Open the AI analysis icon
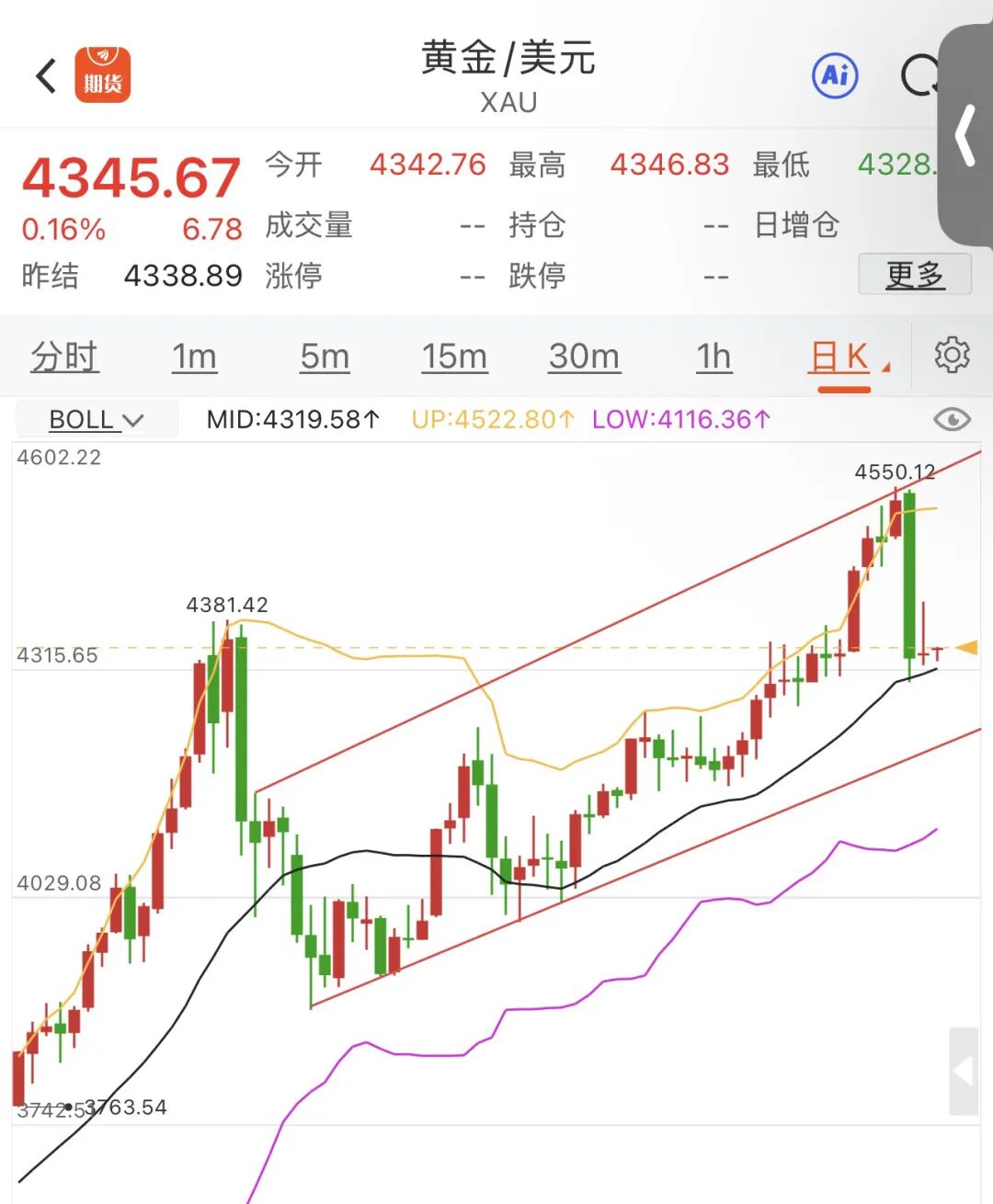Image resolution: width=993 pixels, height=1204 pixels. 835,75
